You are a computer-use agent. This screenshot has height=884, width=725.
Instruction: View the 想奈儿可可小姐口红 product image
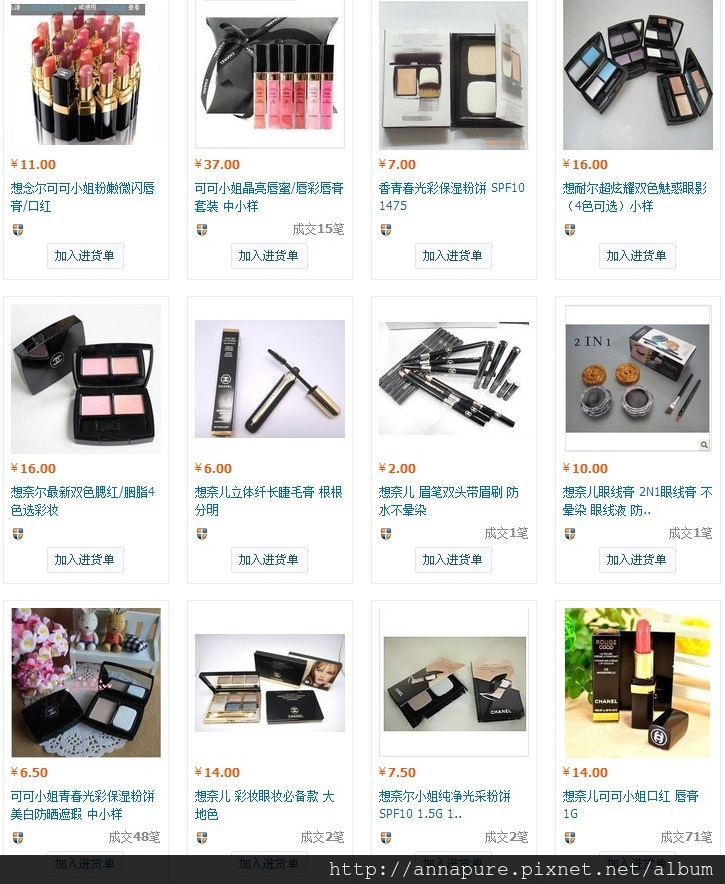pos(637,683)
